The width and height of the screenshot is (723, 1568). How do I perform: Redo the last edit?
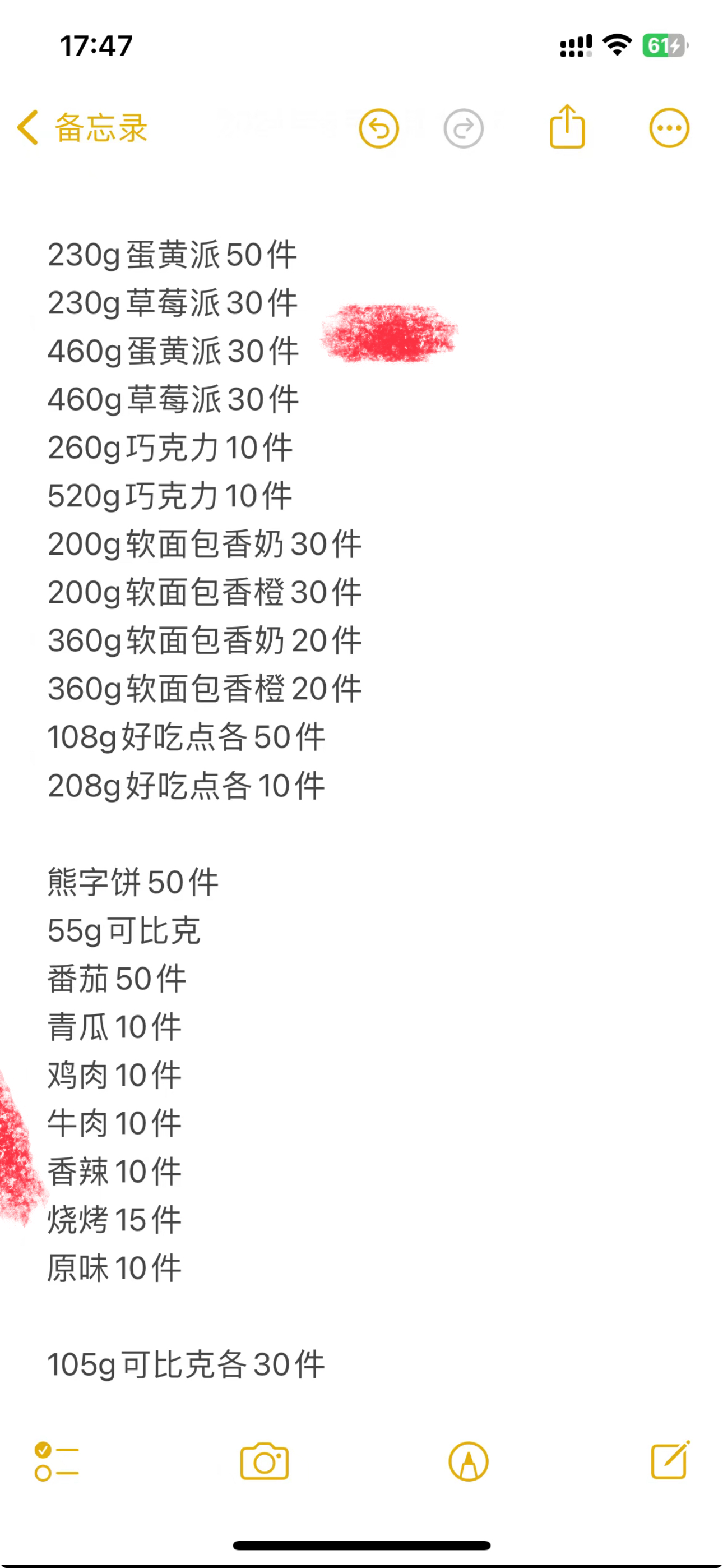463,128
